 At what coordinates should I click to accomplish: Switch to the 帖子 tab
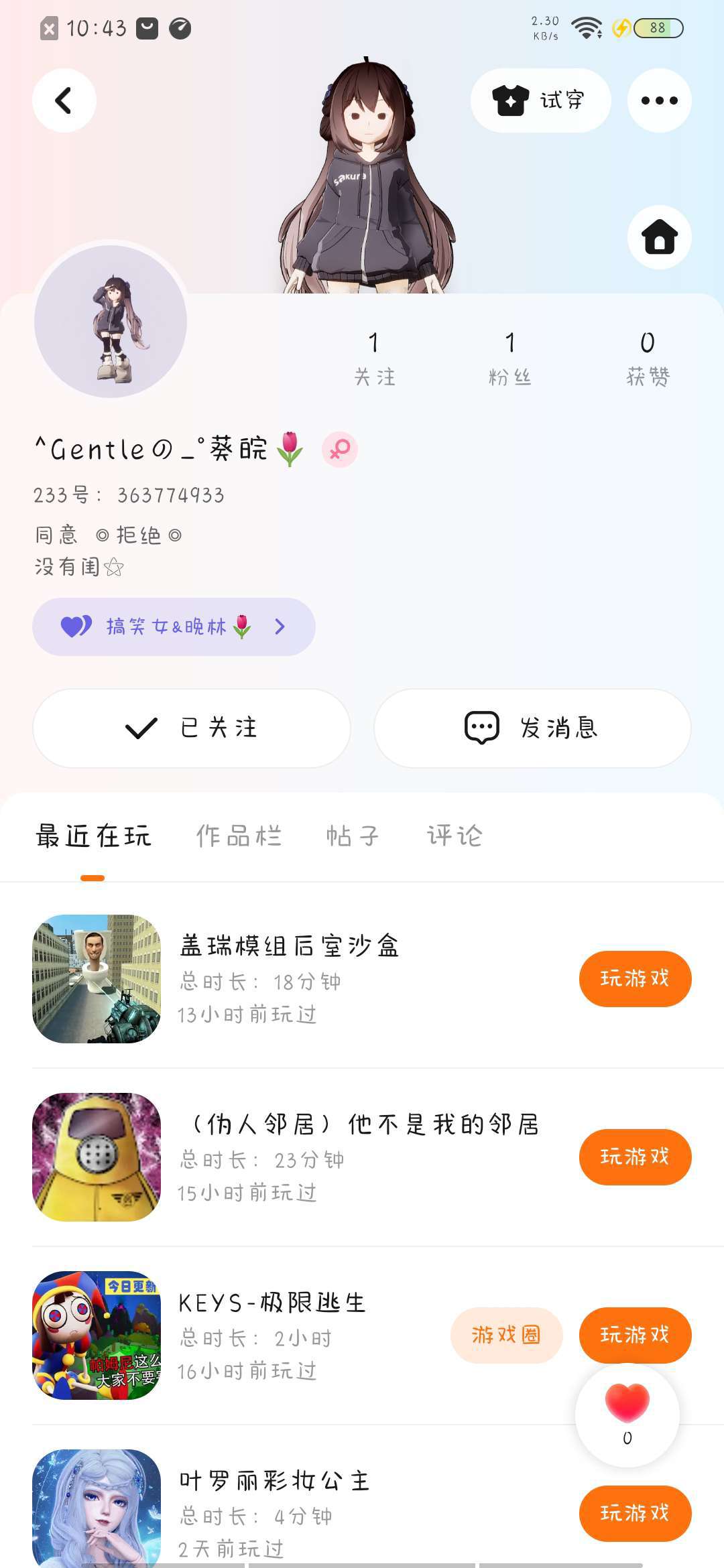coord(353,836)
